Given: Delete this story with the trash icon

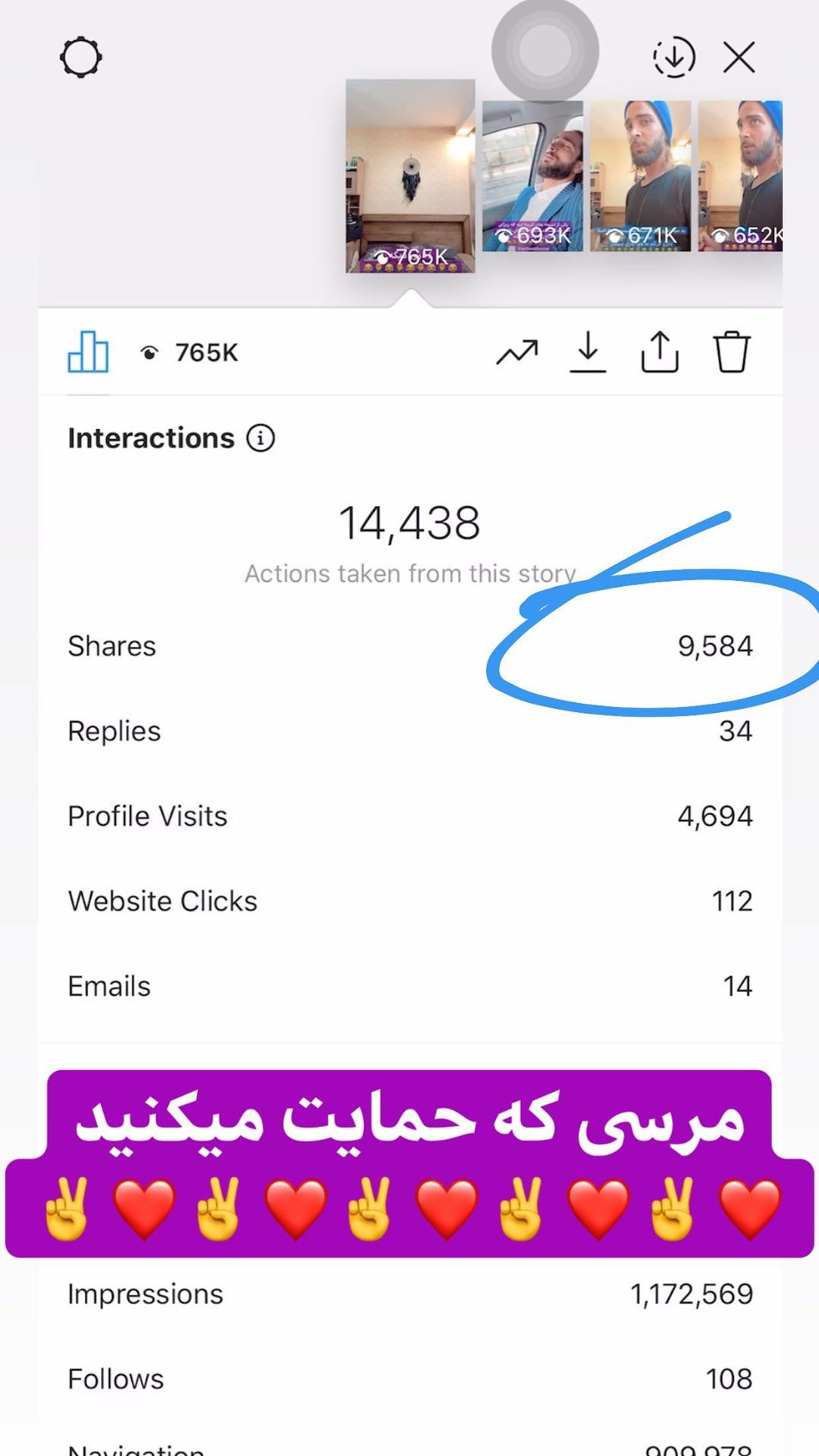Looking at the screenshot, I should click(x=731, y=352).
